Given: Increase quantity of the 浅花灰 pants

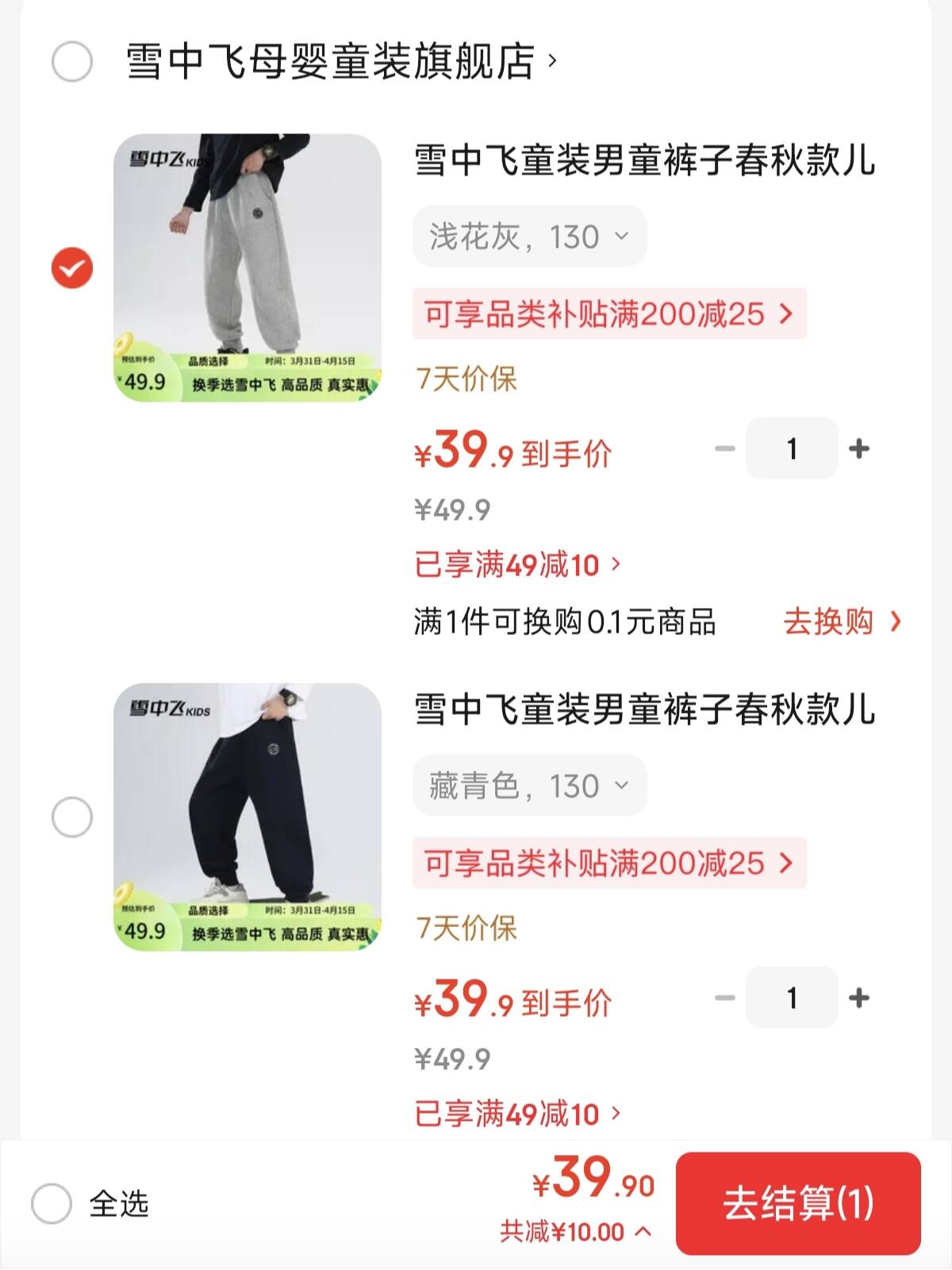Looking at the screenshot, I should pos(859,448).
